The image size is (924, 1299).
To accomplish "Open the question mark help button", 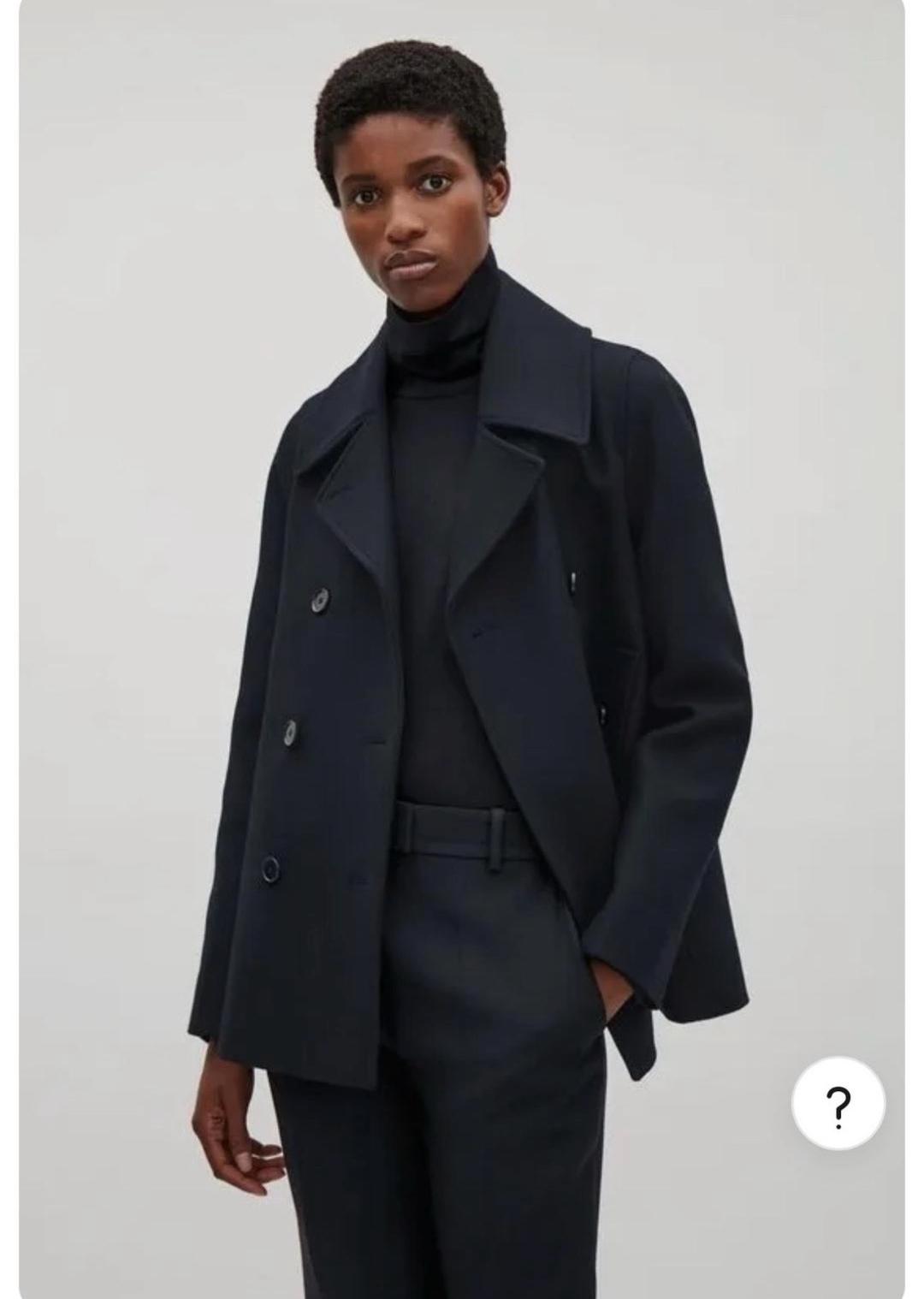I will [838, 1104].
